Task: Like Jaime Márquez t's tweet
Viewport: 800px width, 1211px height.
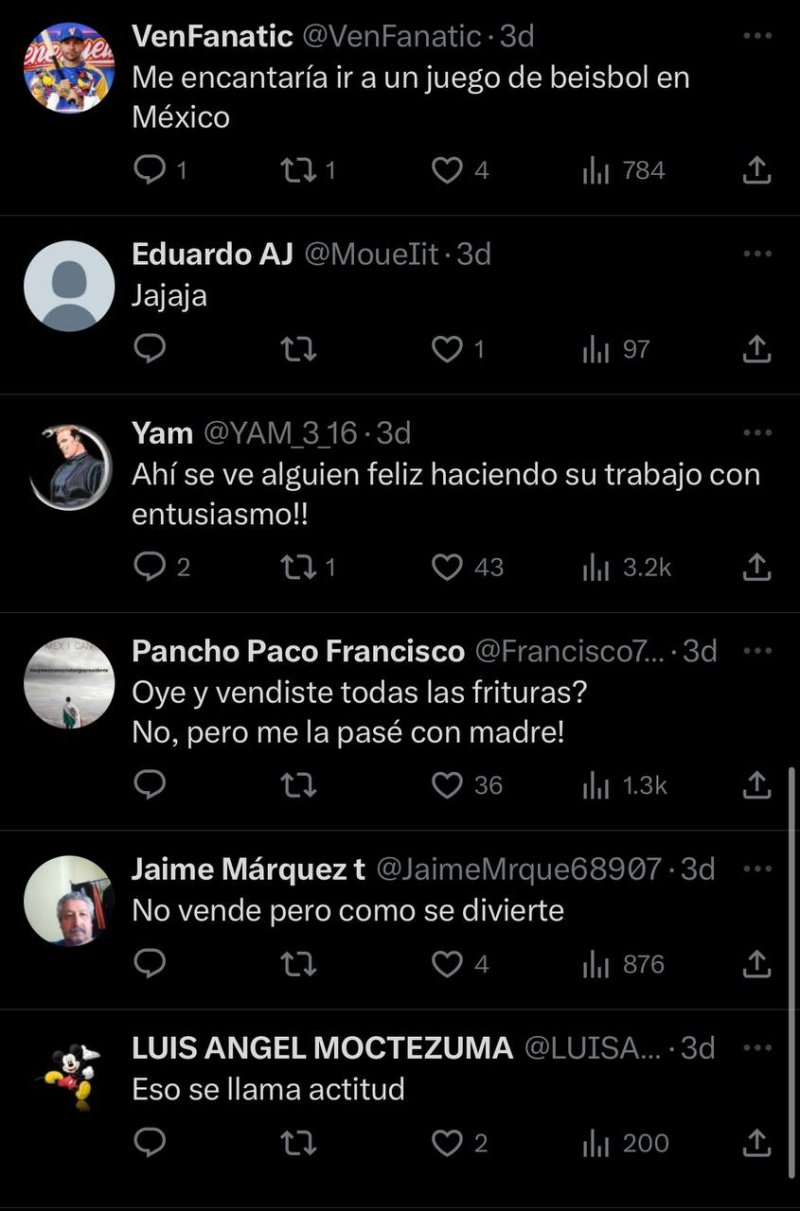Action: [x=446, y=964]
